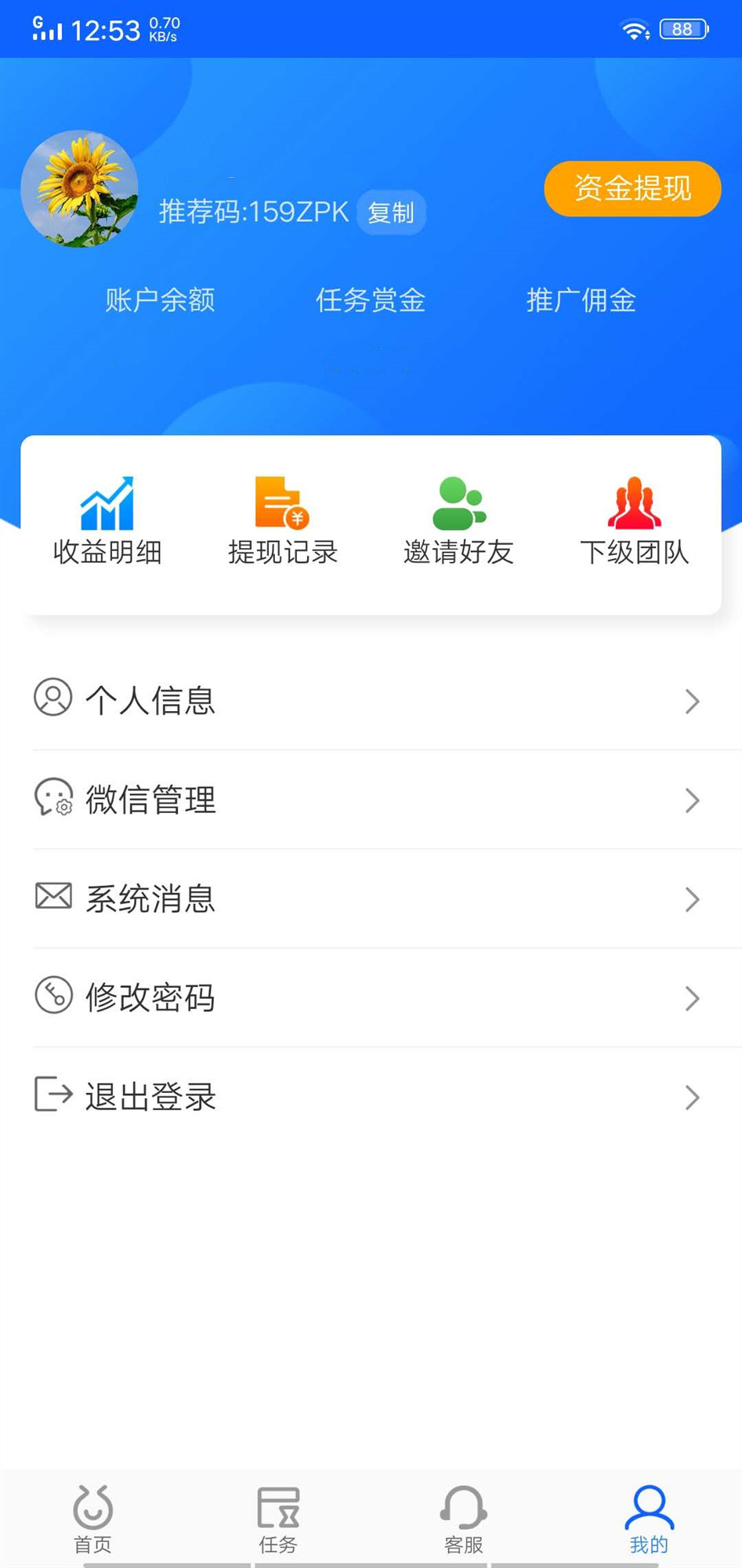Tap 复制 to copy referral code
This screenshot has height=1568, width=742.
[x=390, y=213]
